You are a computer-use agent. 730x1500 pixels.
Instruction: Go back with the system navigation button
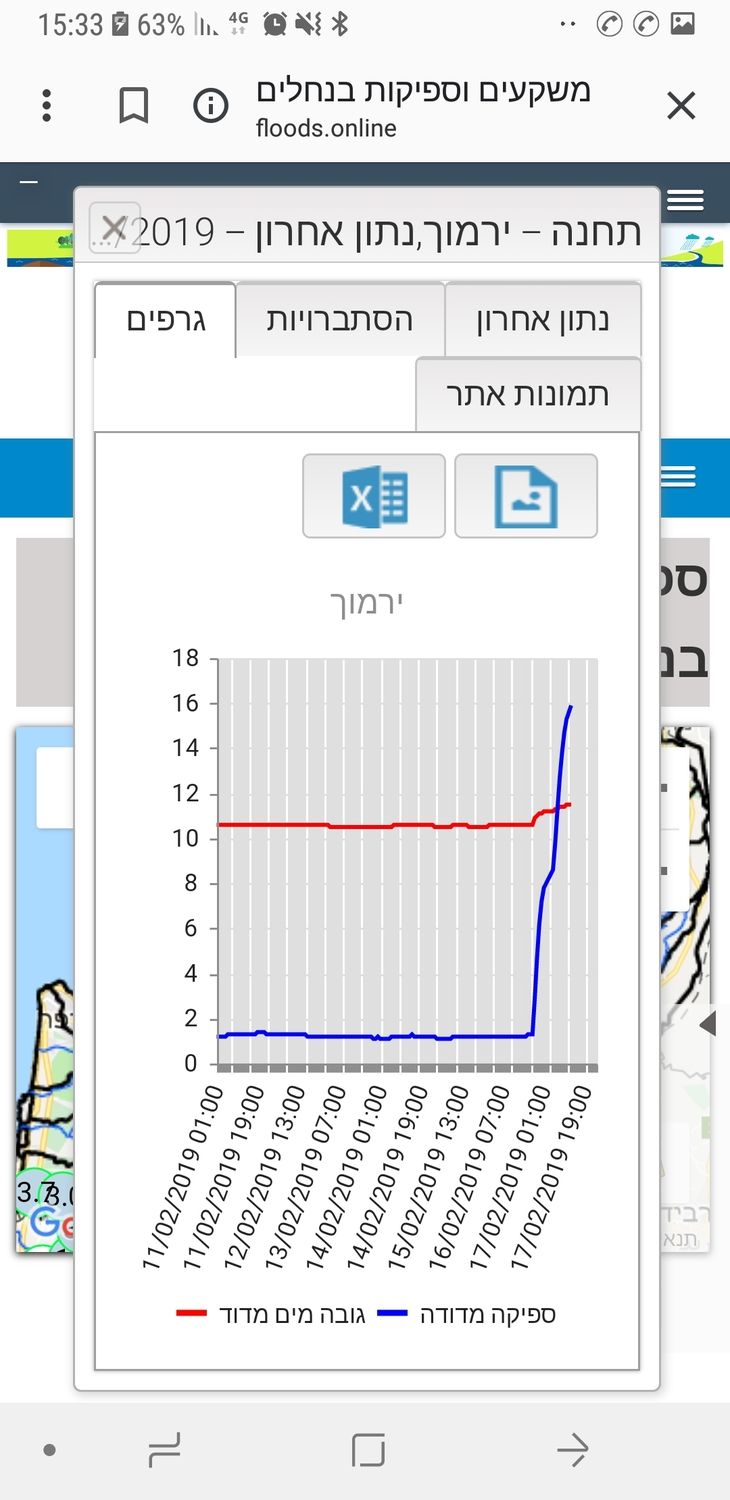tap(573, 1450)
